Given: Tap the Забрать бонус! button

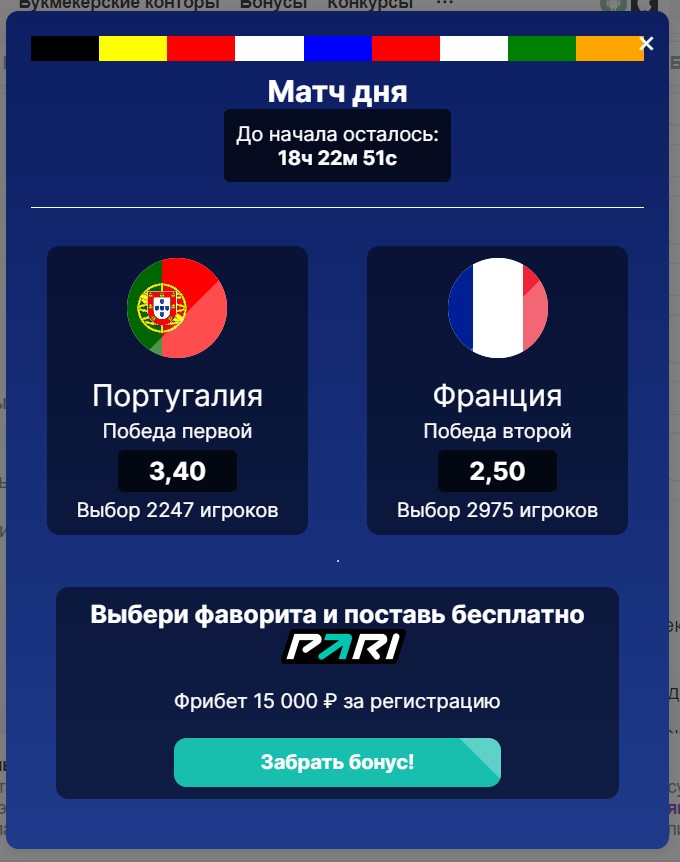Looking at the screenshot, I should (x=337, y=762).
